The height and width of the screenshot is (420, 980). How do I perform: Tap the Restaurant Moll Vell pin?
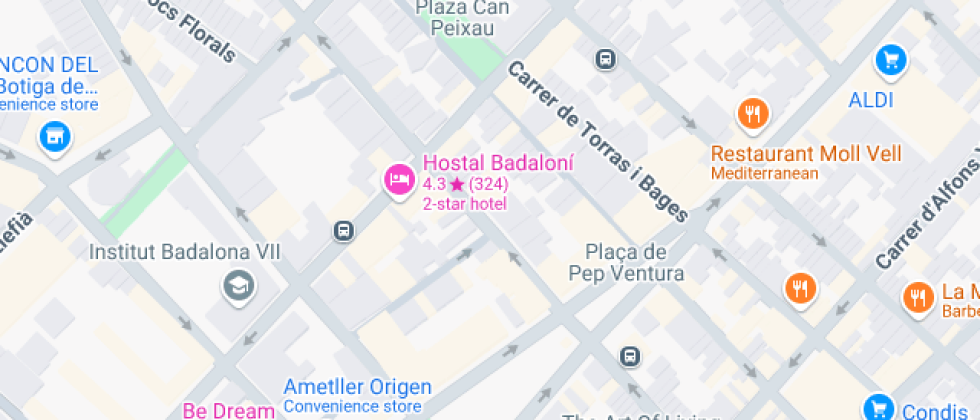[x=753, y=115]
